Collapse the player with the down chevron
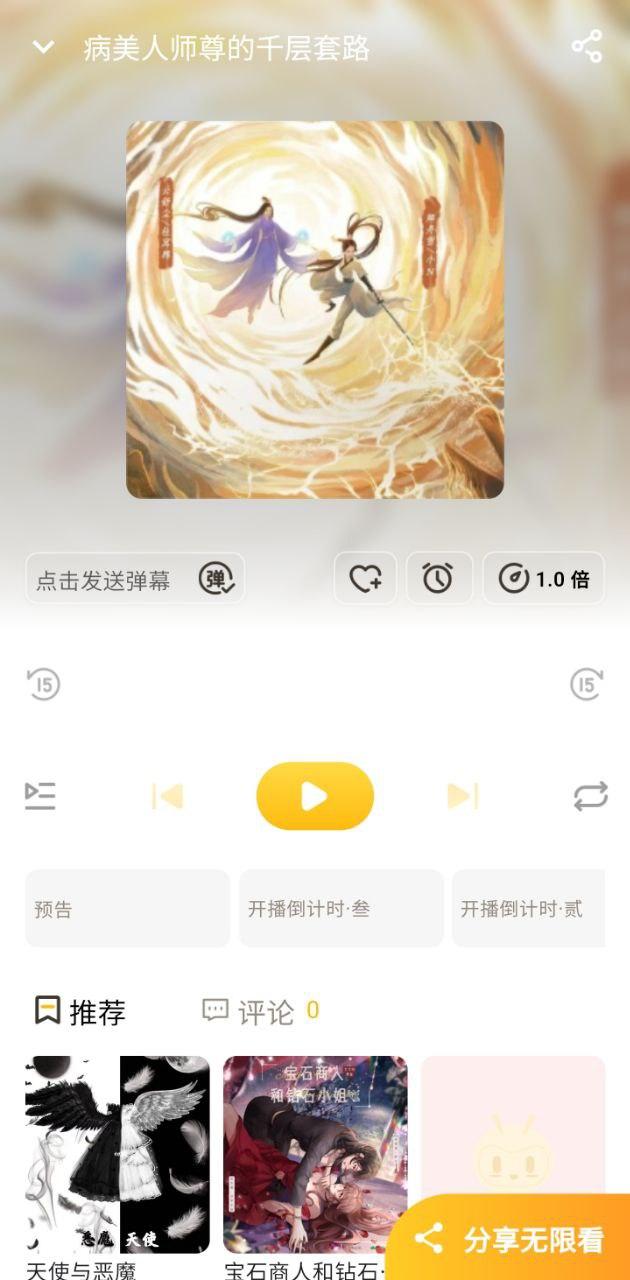 43,47
